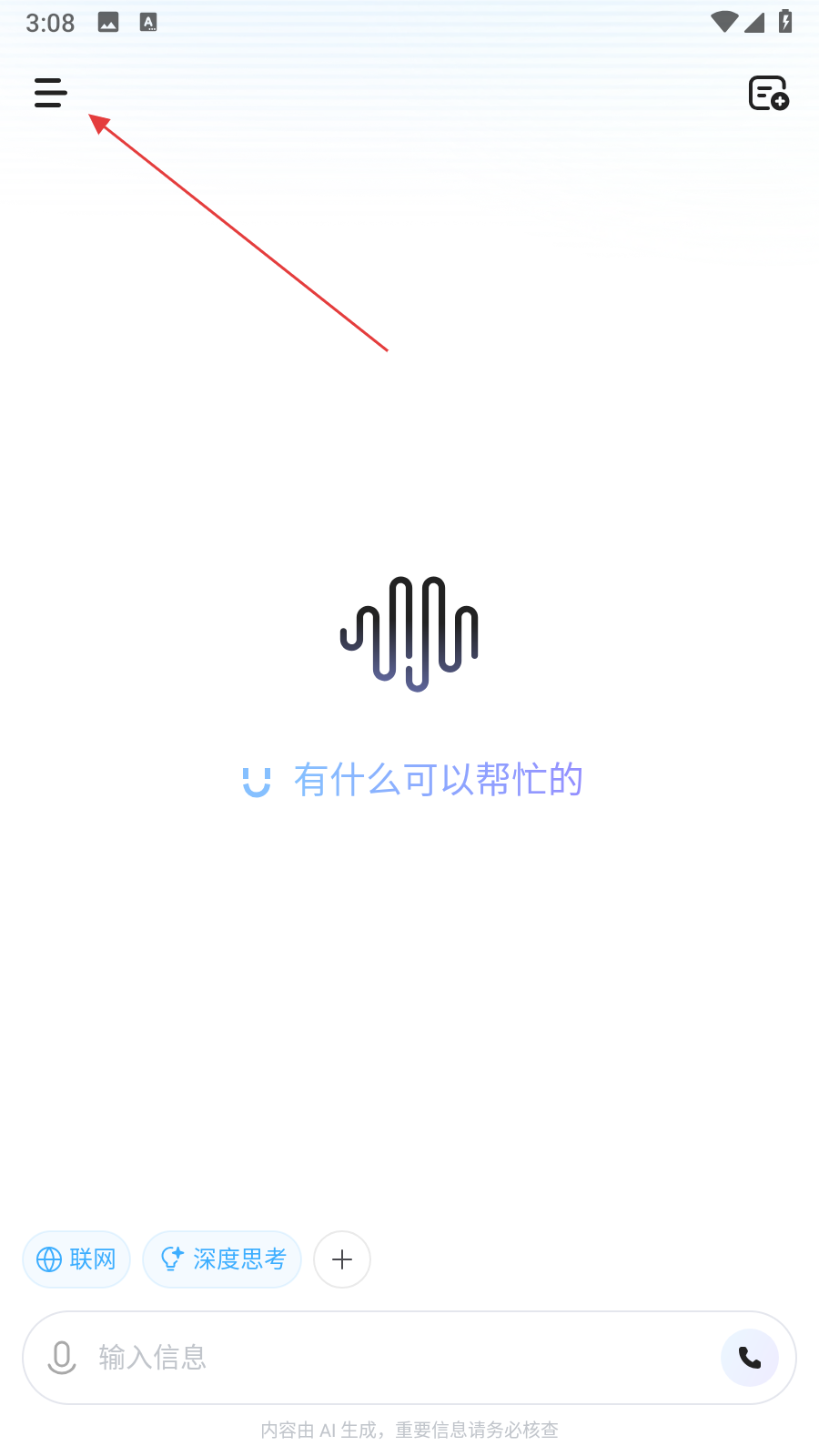The height and width of the screenshot is (1456, 819).
Task: Enable the 深度思考 deep thinking chip
Action: [222, 1259]
